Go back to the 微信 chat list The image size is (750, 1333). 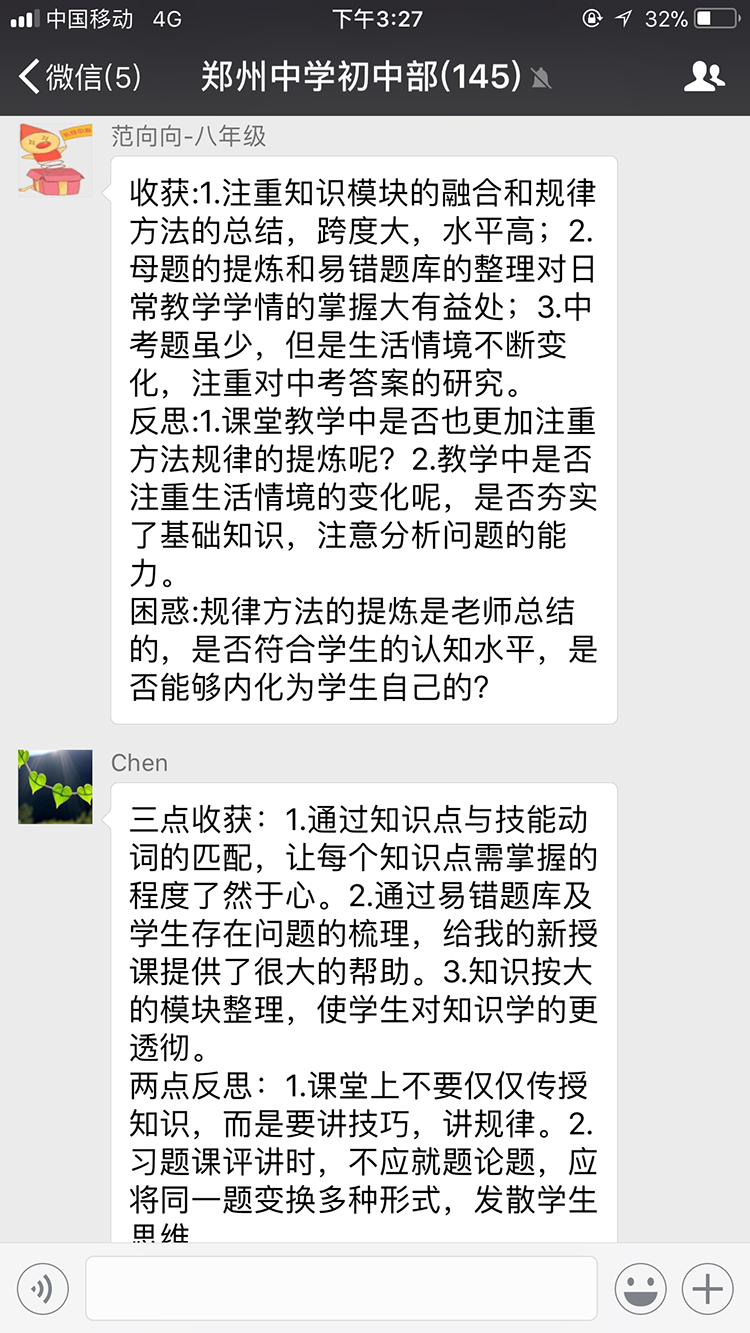(80, 77)
